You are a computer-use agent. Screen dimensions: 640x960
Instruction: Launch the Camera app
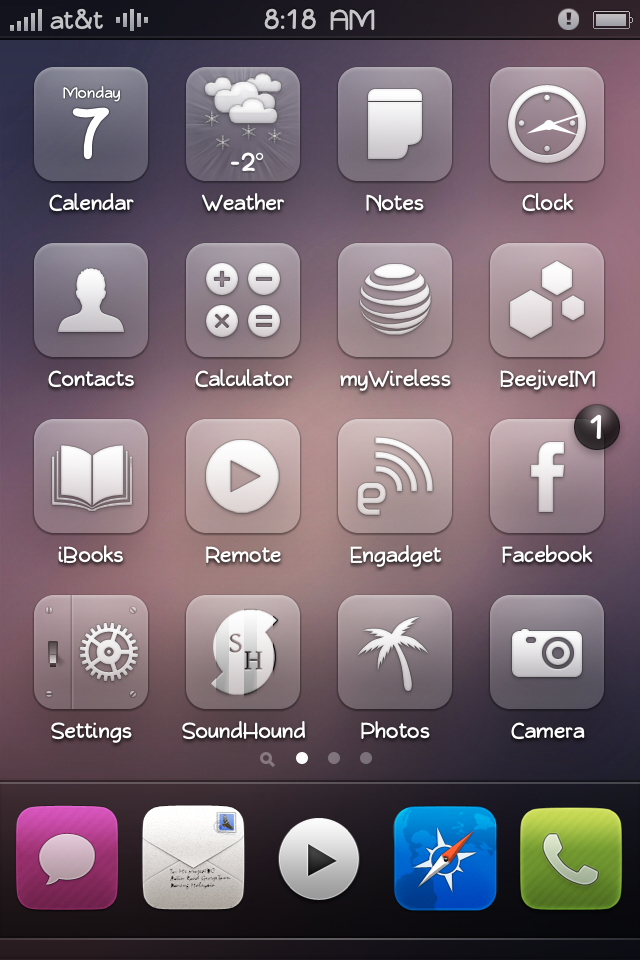[x=547, y=653]
